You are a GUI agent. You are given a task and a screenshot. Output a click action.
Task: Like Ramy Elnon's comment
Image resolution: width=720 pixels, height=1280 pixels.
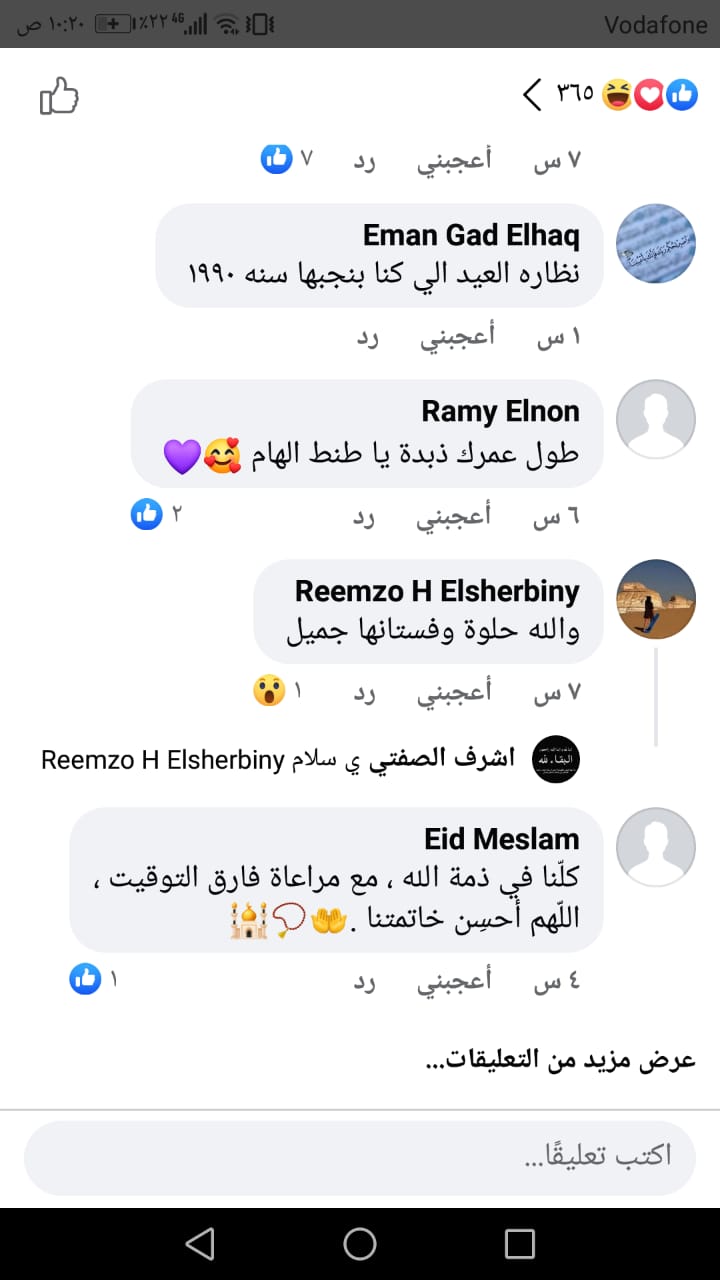454,515
